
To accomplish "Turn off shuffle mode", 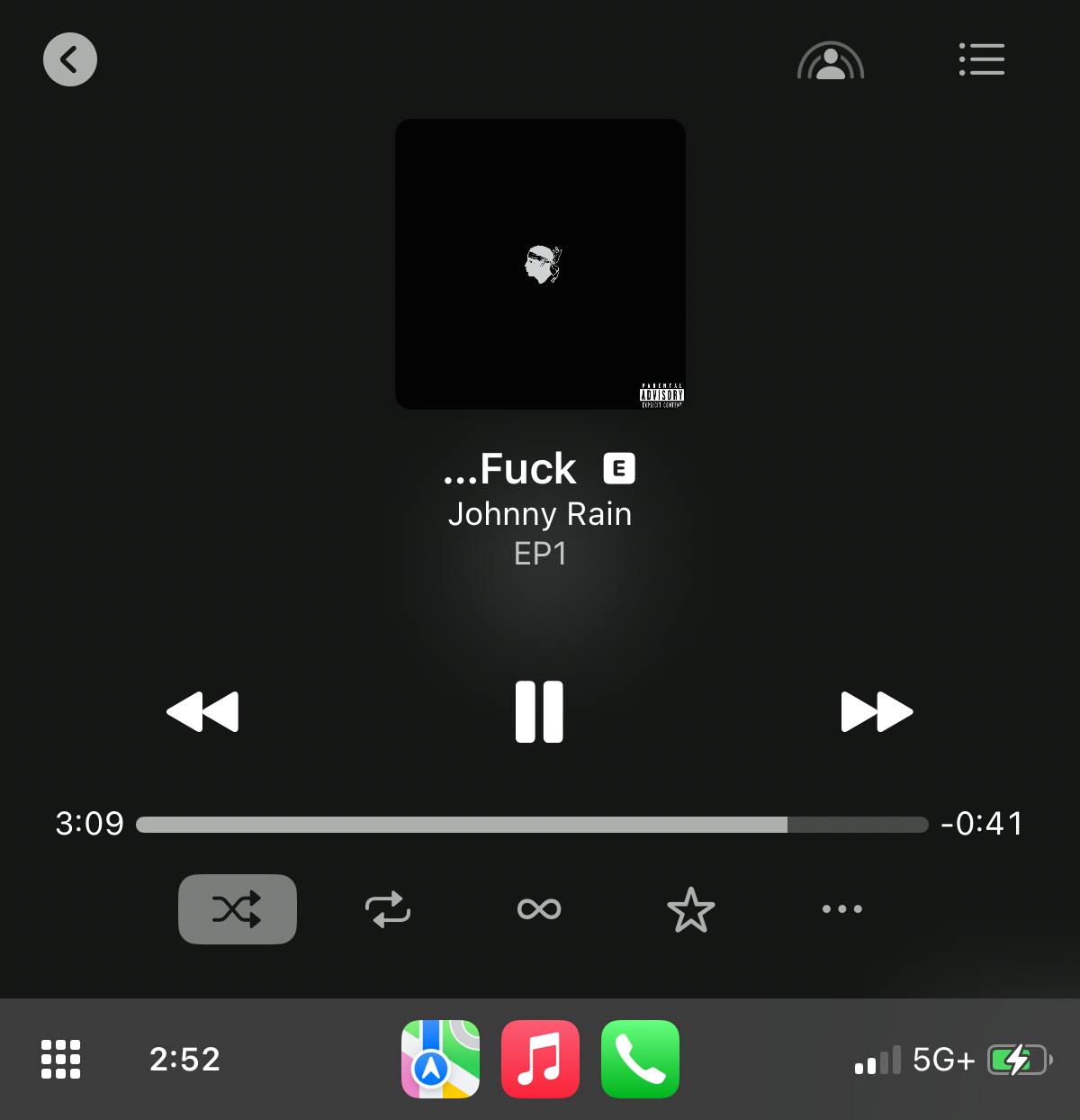I will 238,909.
